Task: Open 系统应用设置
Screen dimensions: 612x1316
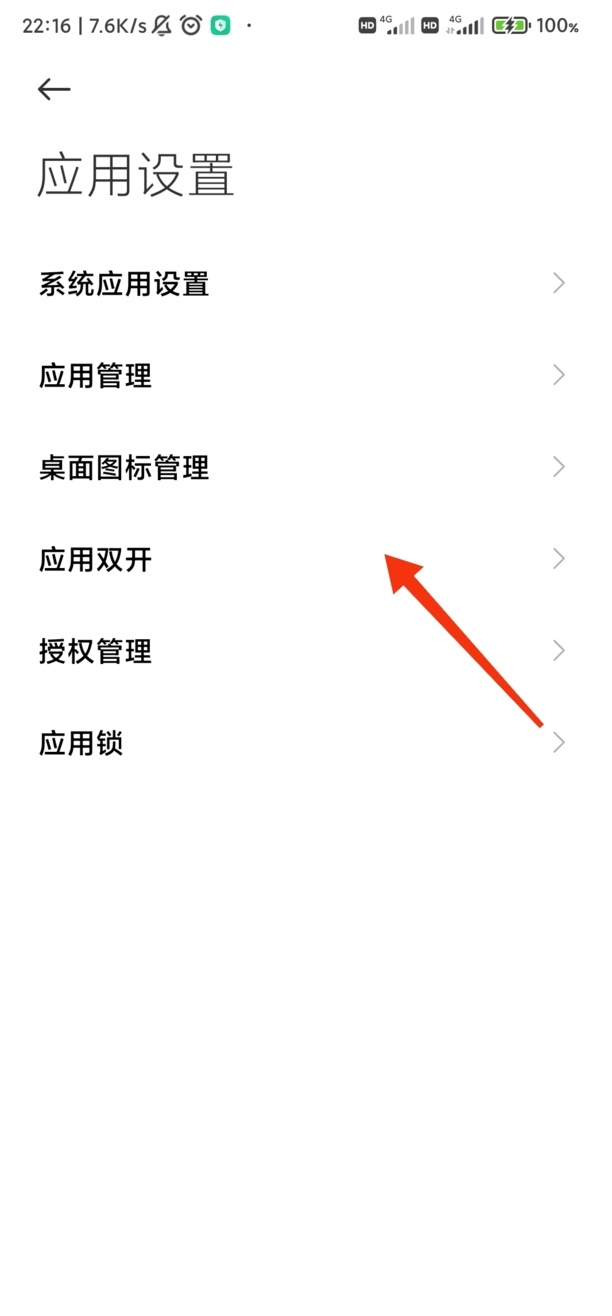Action: tap(306, 284)
